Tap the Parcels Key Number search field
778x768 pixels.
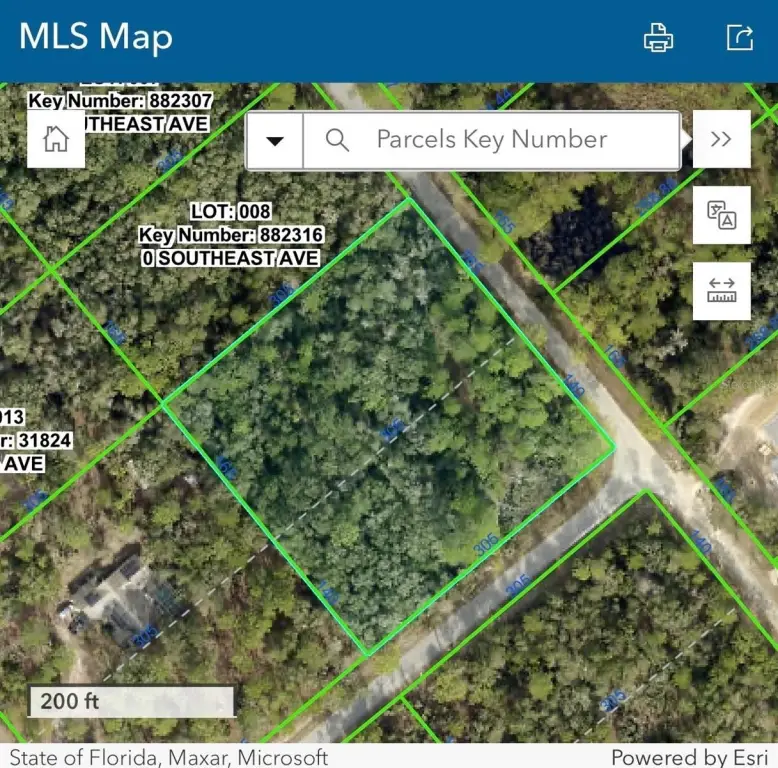[491, 140]
